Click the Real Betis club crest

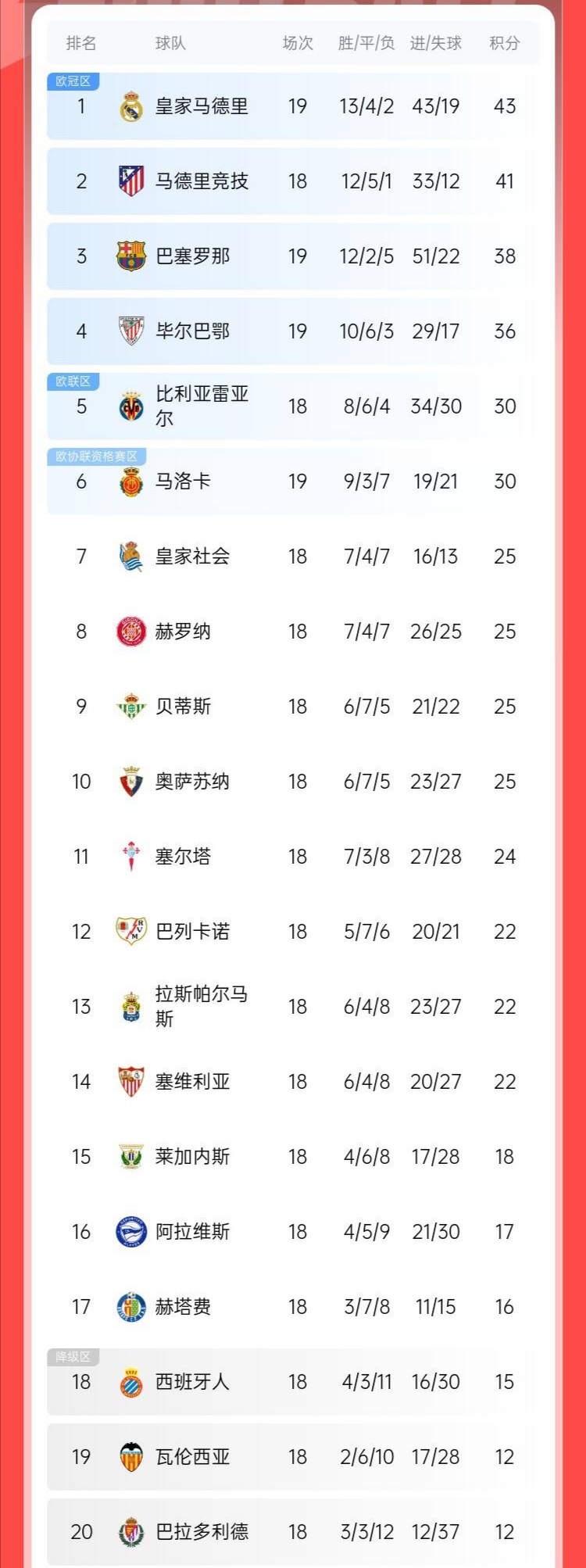tap(130, 706)
